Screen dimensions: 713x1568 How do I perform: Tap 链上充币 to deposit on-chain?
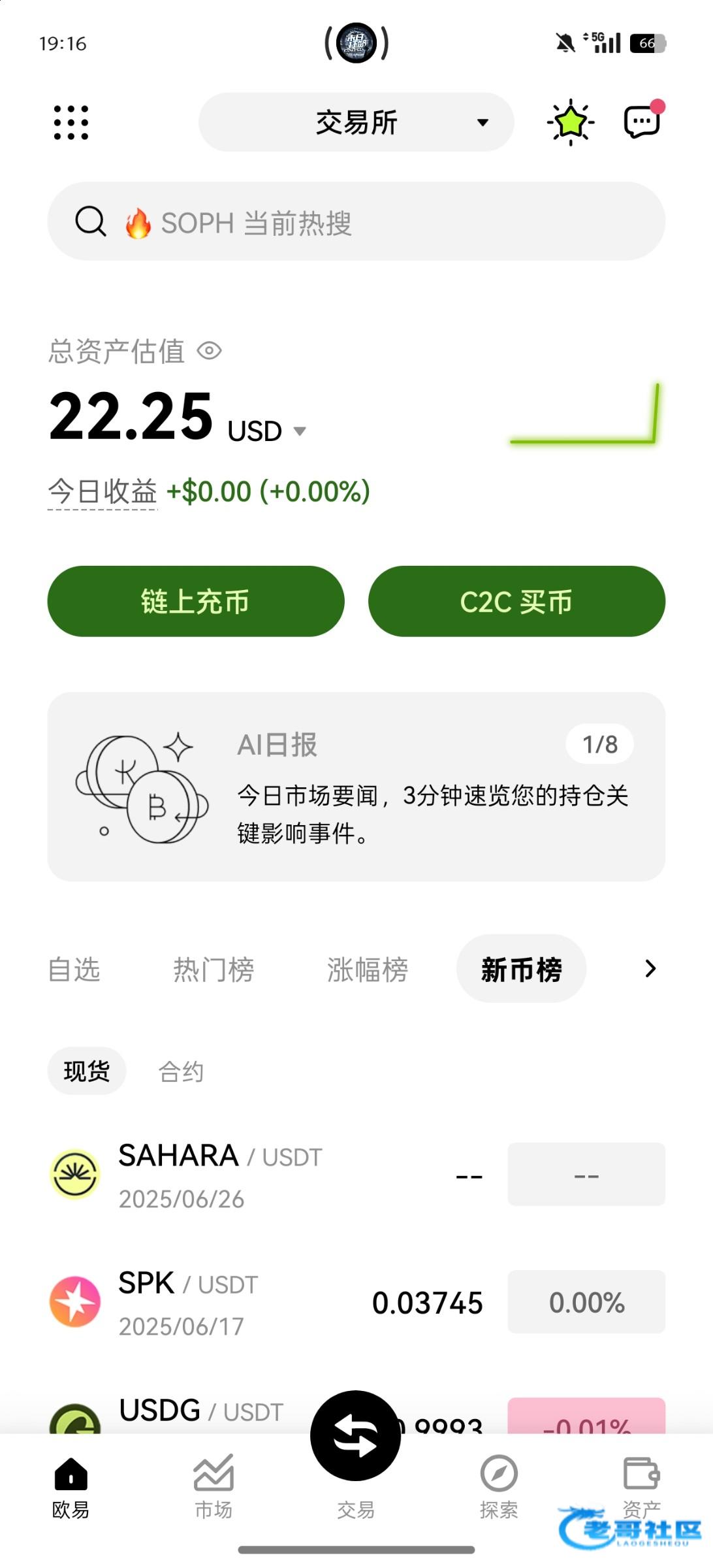pos(195,601)
